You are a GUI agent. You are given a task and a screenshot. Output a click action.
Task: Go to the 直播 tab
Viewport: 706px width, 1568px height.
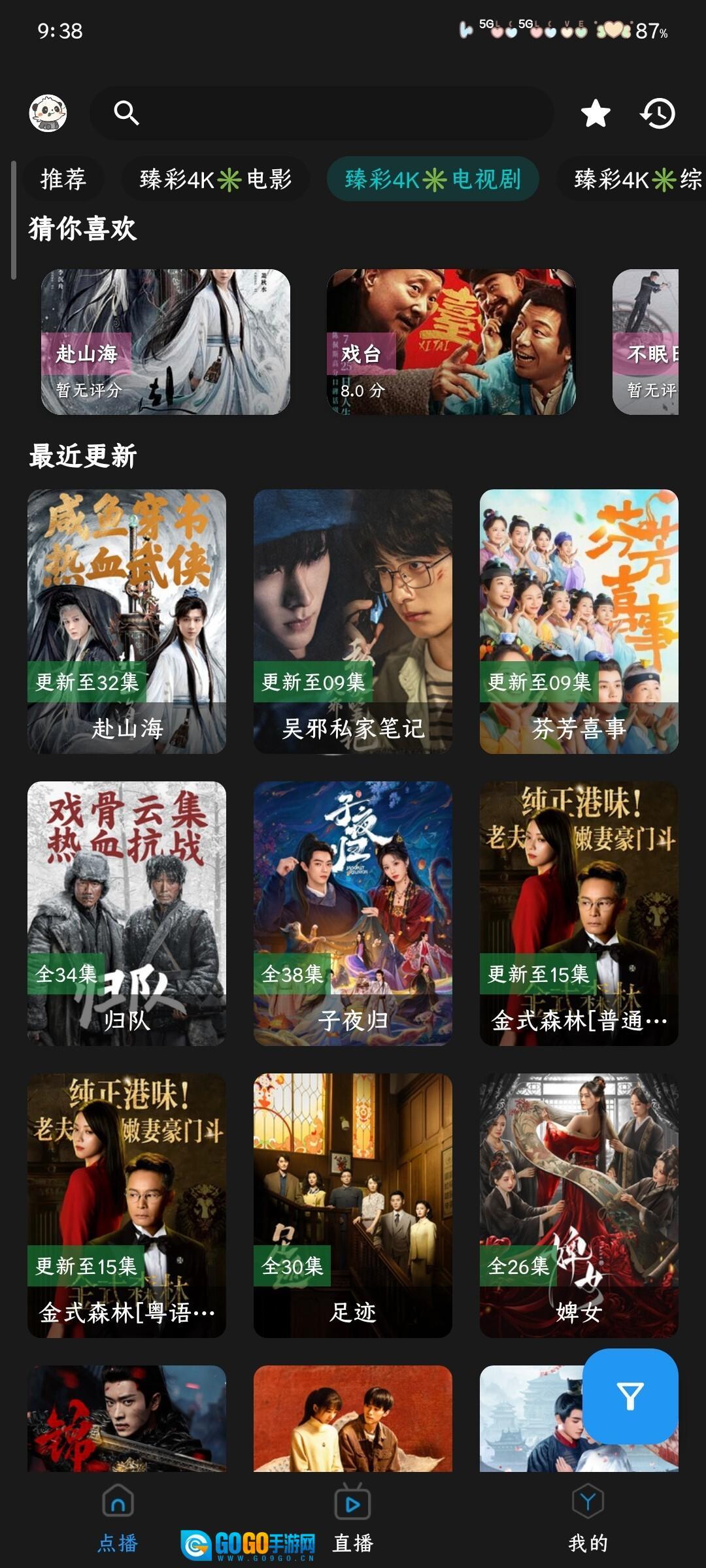pyautogui.click(x=353, y=1519)
